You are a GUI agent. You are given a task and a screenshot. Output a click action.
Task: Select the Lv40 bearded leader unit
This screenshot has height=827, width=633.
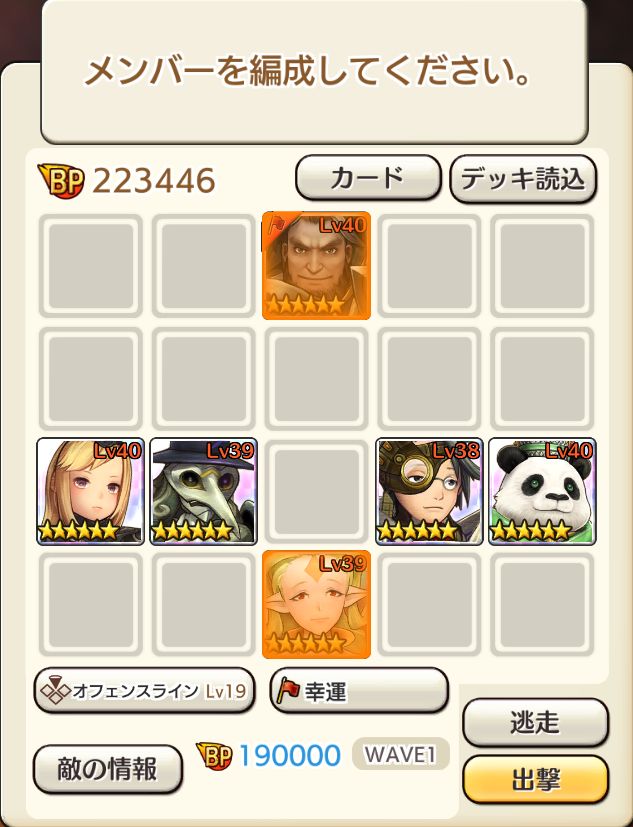tap(316, 265)
